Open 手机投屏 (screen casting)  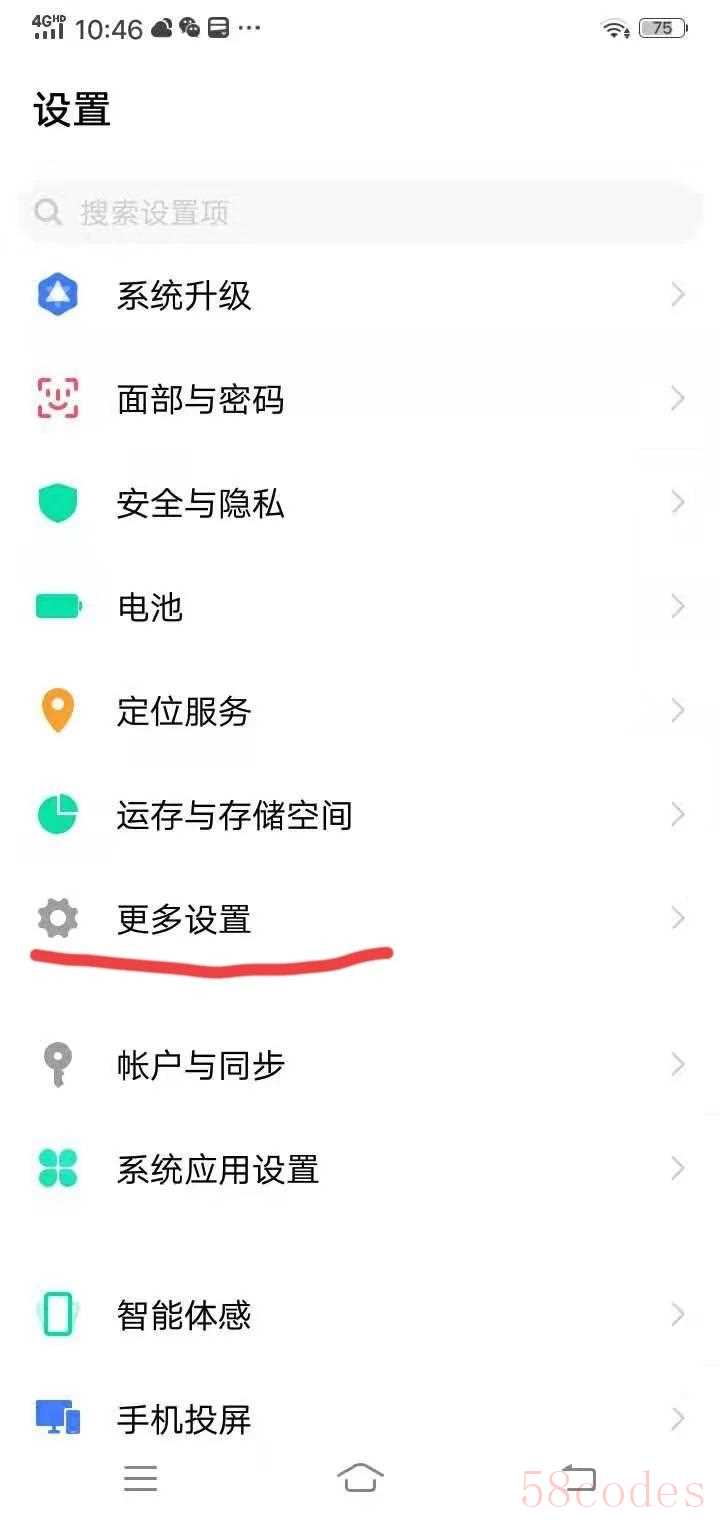point(360,1418)
